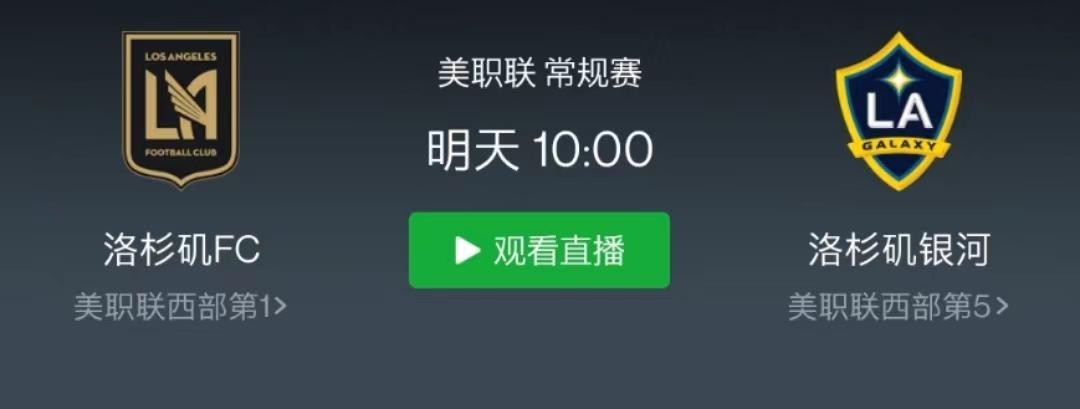
Task: Open 洛杉矶银河 美职联西部第5 ranking link
Action: click(897, 306)
